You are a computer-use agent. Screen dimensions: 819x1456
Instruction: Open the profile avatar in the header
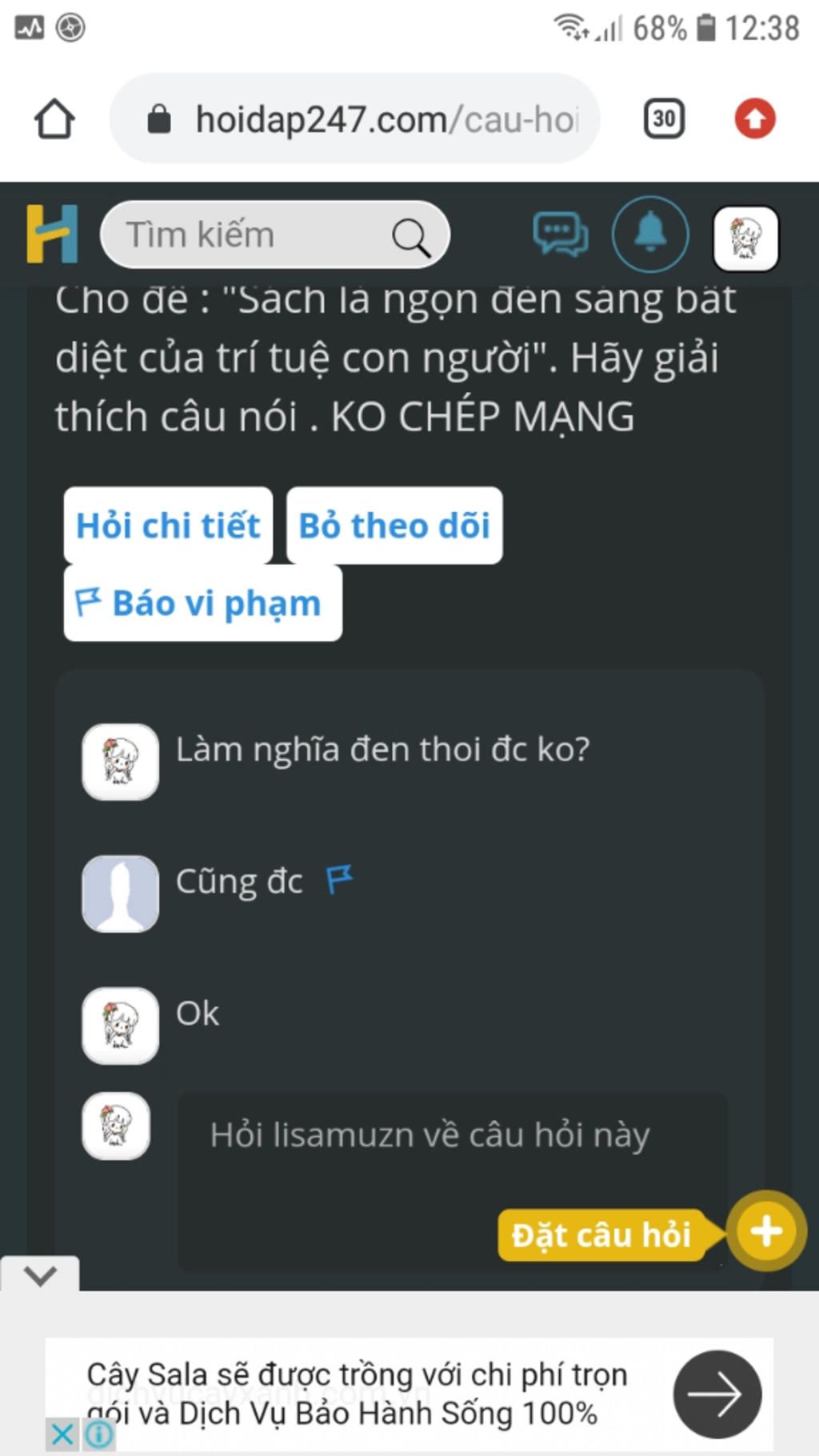click(x=745, y=238)
